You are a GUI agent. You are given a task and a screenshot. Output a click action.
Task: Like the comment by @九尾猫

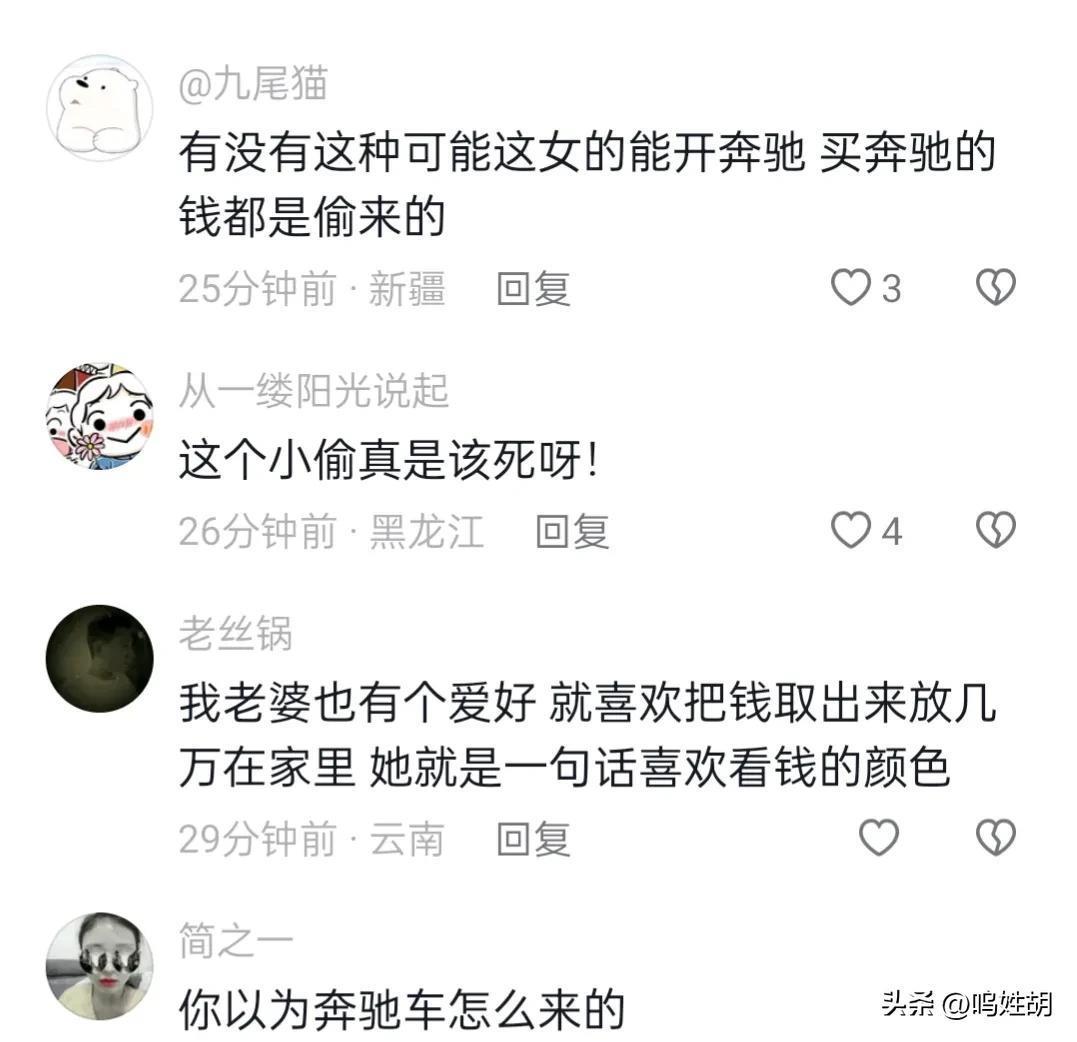852,289
